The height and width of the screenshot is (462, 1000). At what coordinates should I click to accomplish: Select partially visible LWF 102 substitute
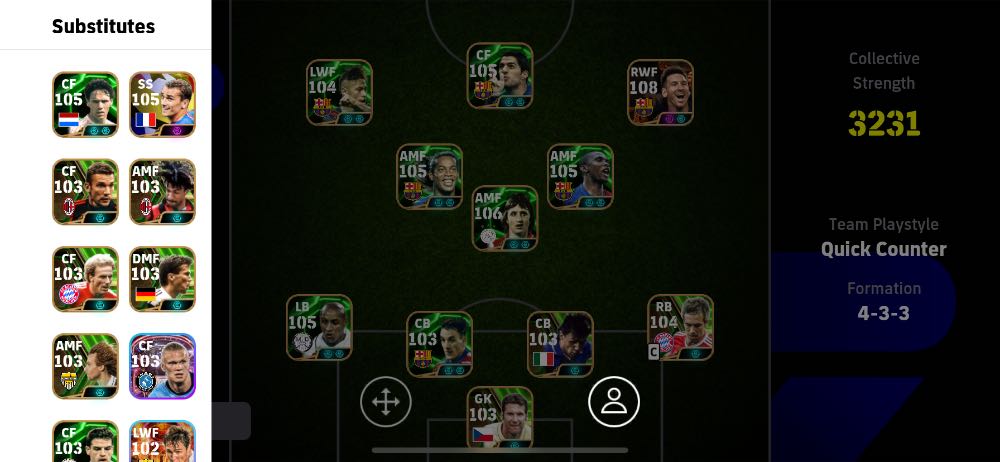[x=162, y=442]
